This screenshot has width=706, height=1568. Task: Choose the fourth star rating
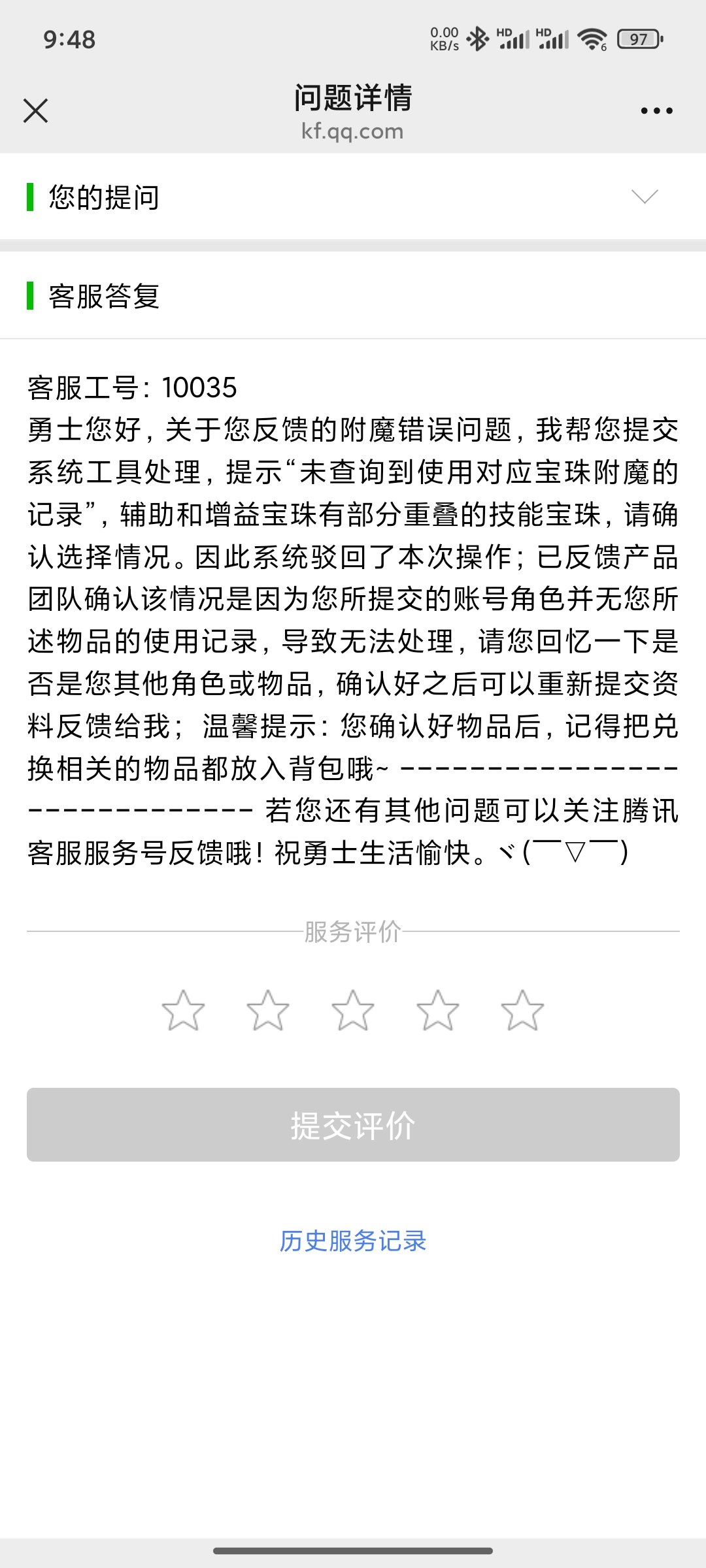click(438, 1010)
